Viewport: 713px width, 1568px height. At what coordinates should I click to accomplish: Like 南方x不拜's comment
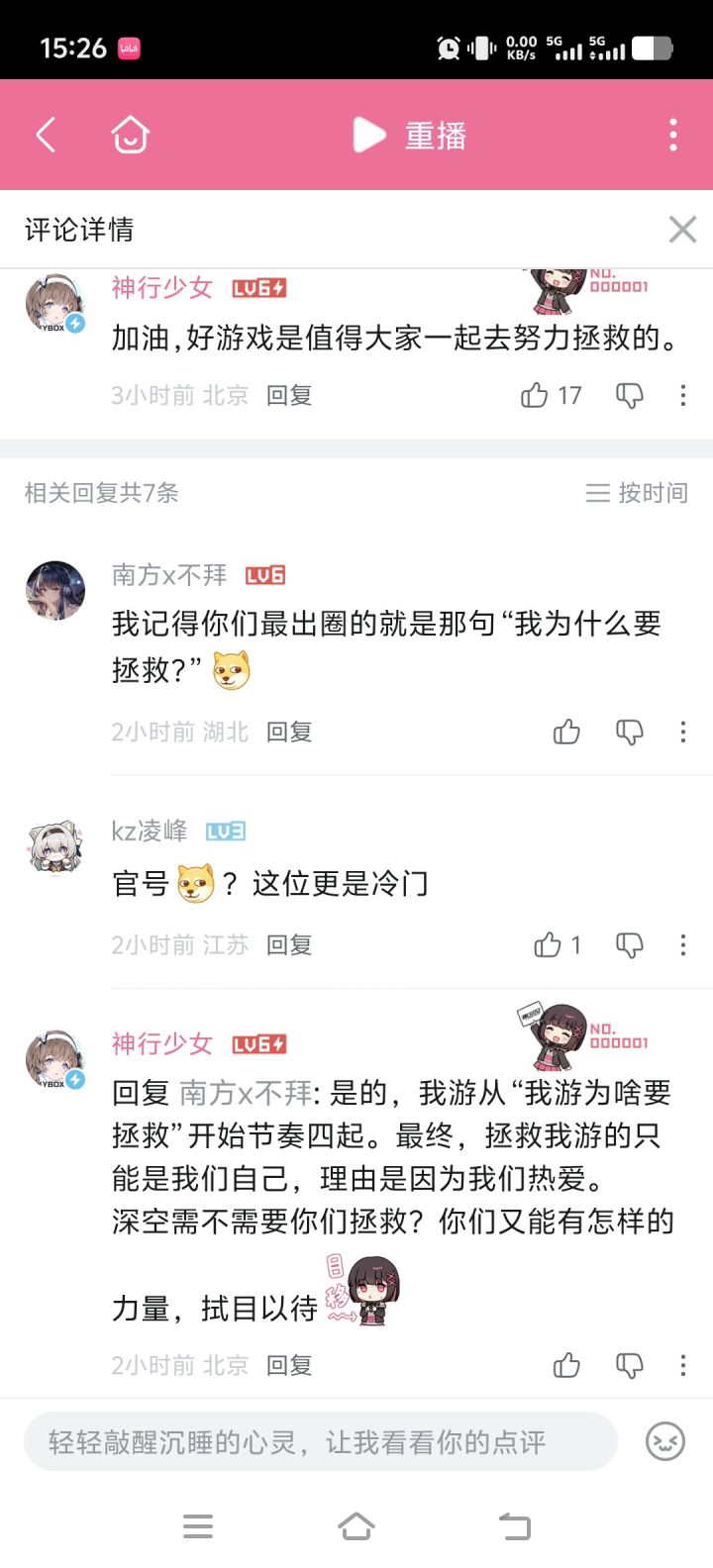tap(566, 733)
